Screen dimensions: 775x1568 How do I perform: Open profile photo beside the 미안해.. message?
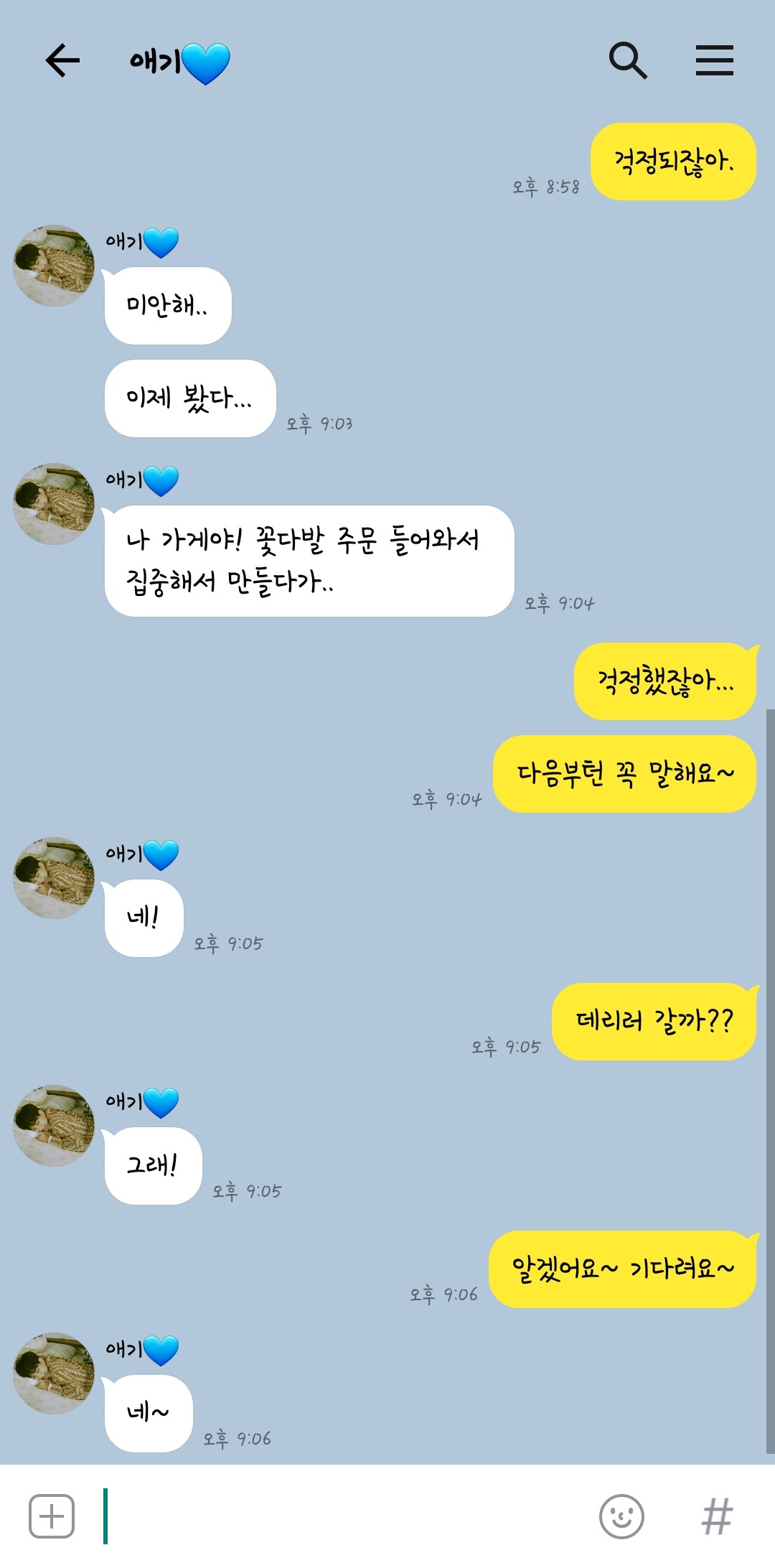click(x=54, y=266)
